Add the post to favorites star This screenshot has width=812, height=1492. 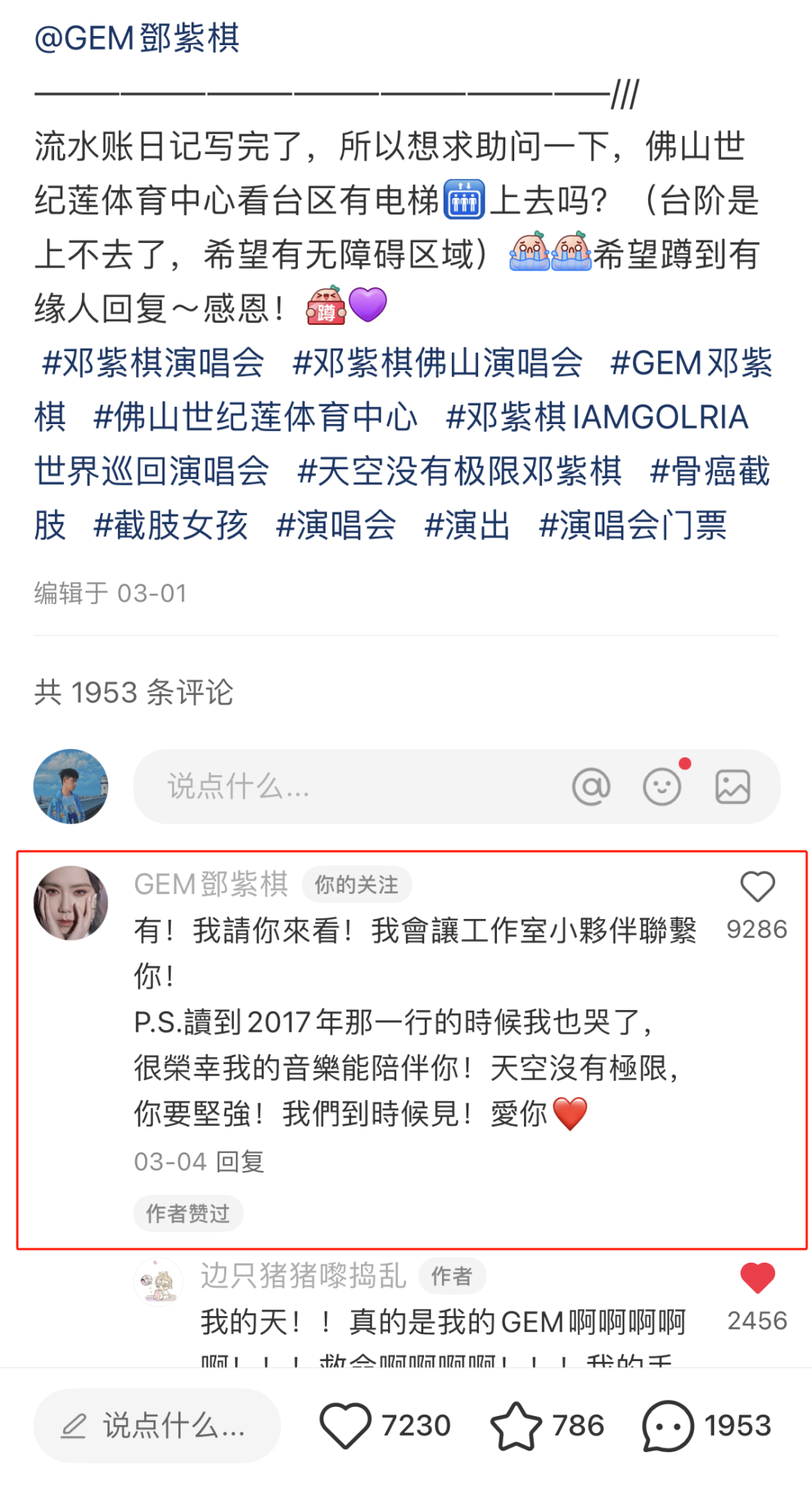(x=516, y=1425)
